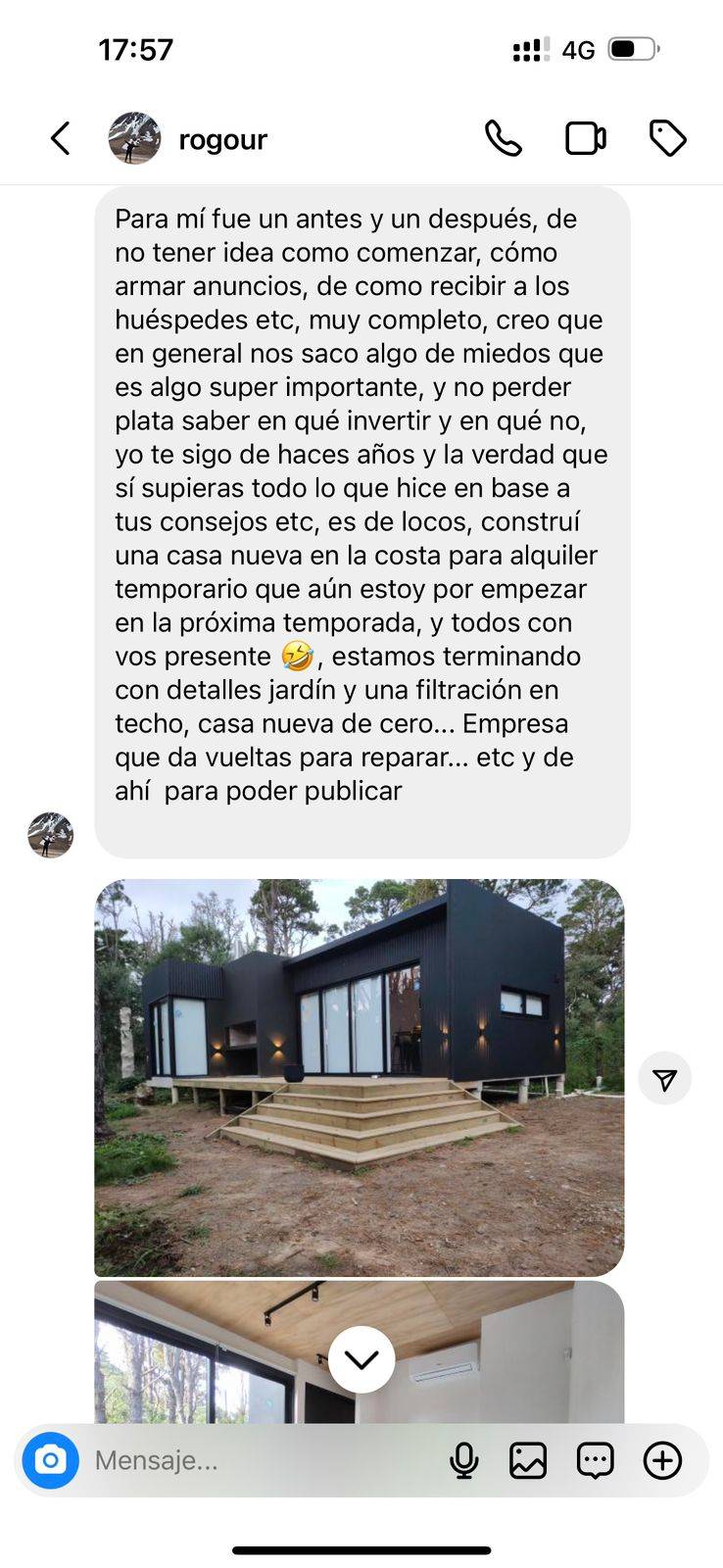
Task: Start a video call with rogour
Action: pyautogui.click(x=585, y=138)
